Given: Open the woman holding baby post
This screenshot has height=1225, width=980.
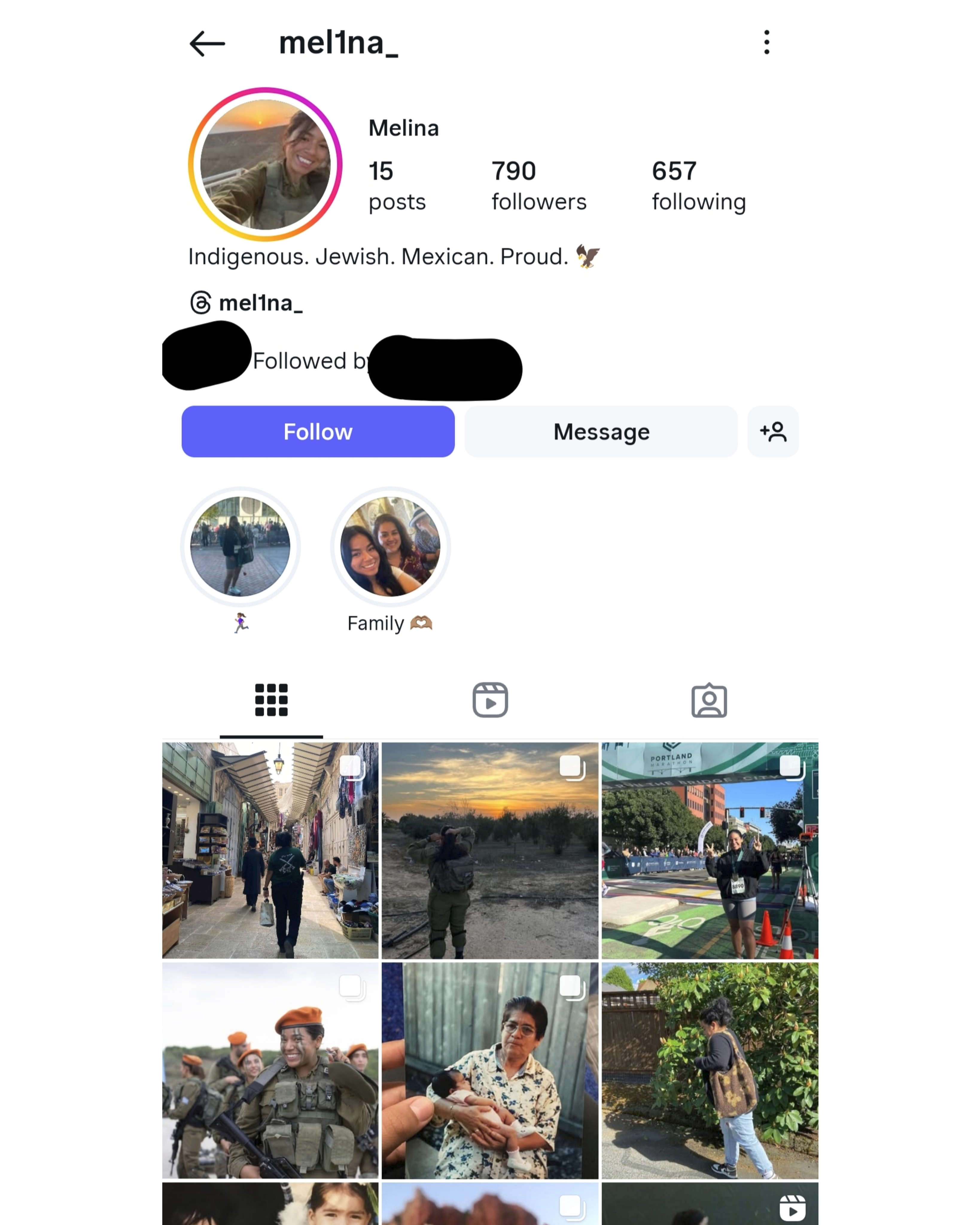Looking at the screenshot, I should tap(490, 1070).
